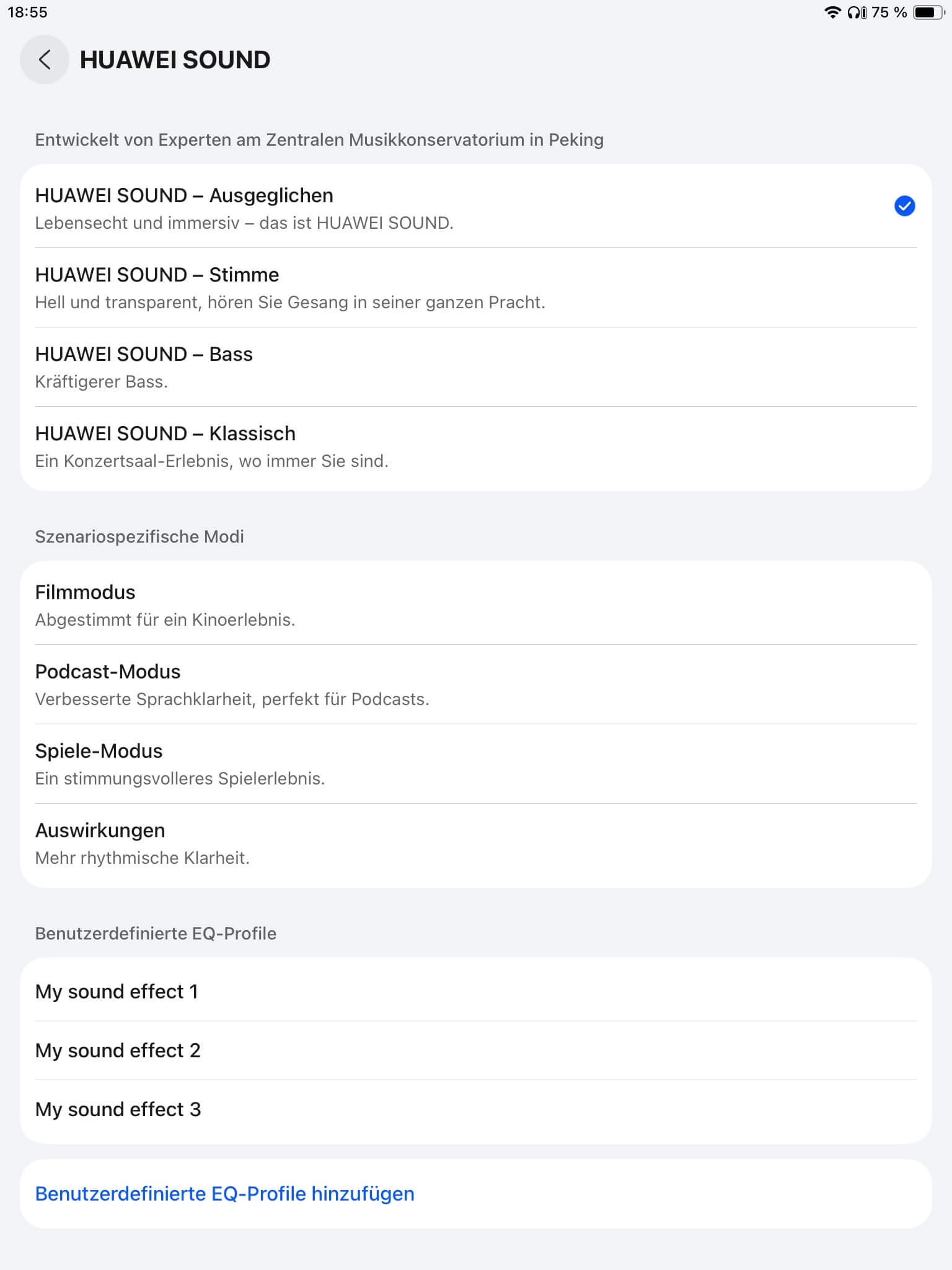Pick the HUAWEI SOUND – Klassisch preset
Viewport: 952px width, 1270px height.
tap(475, 446)
